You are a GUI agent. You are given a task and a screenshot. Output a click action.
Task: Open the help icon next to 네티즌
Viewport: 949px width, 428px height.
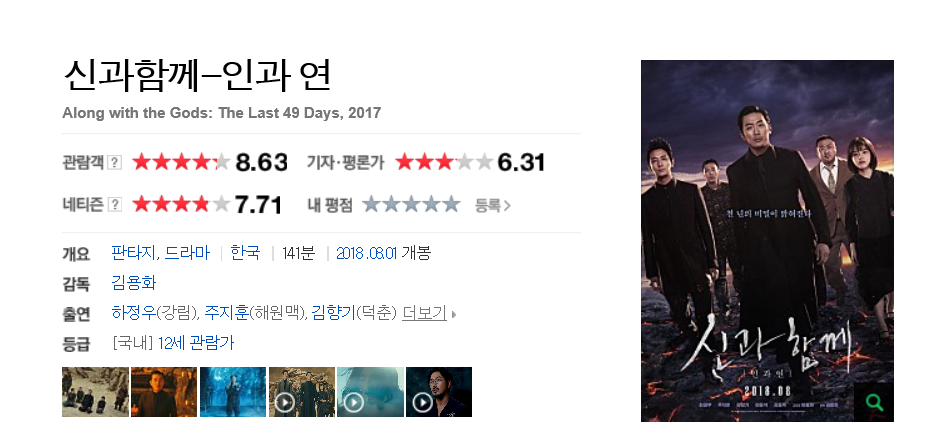(x=114, y=205)
